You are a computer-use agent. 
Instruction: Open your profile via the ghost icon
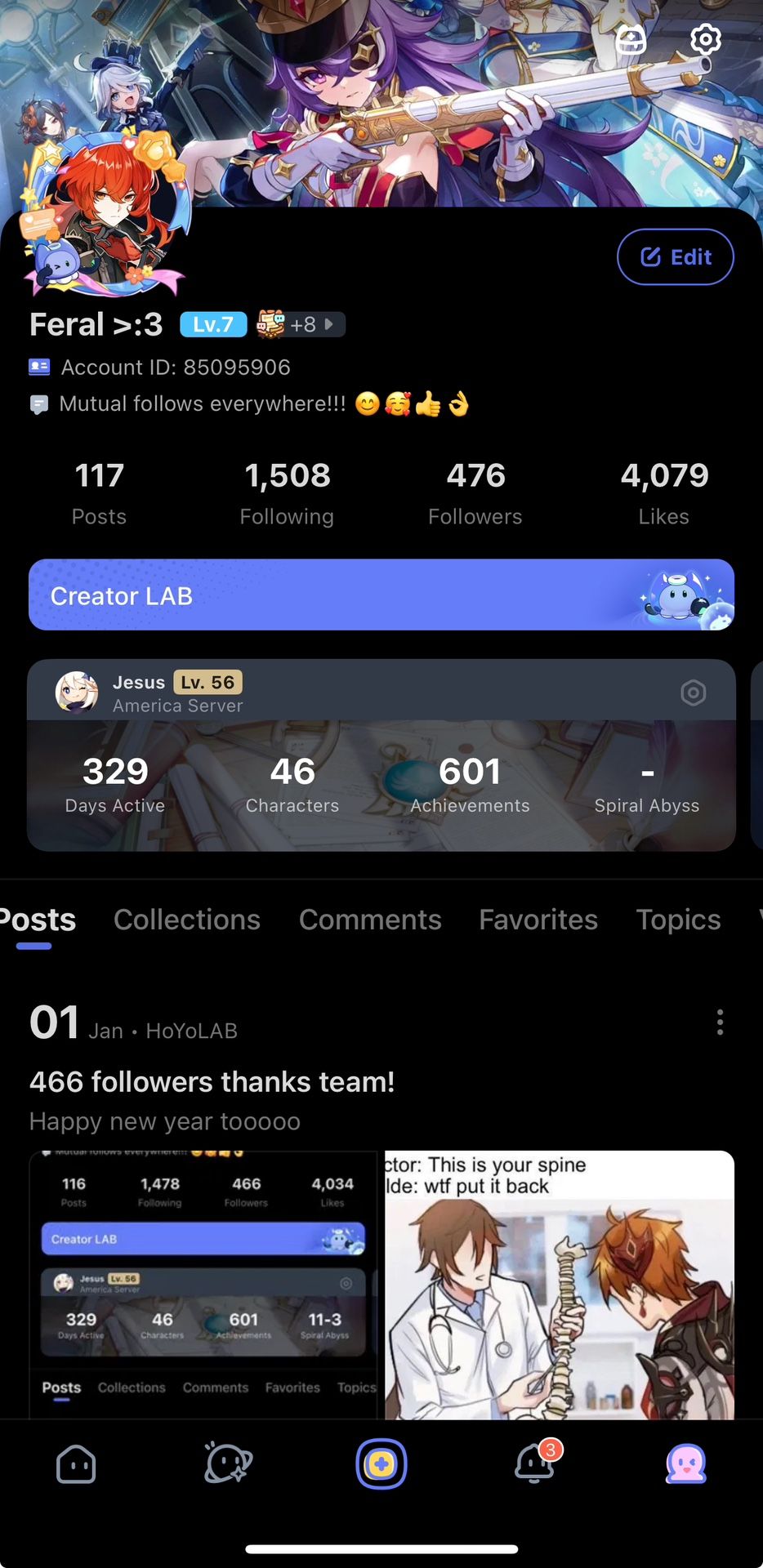click(x=686, y=1463)
